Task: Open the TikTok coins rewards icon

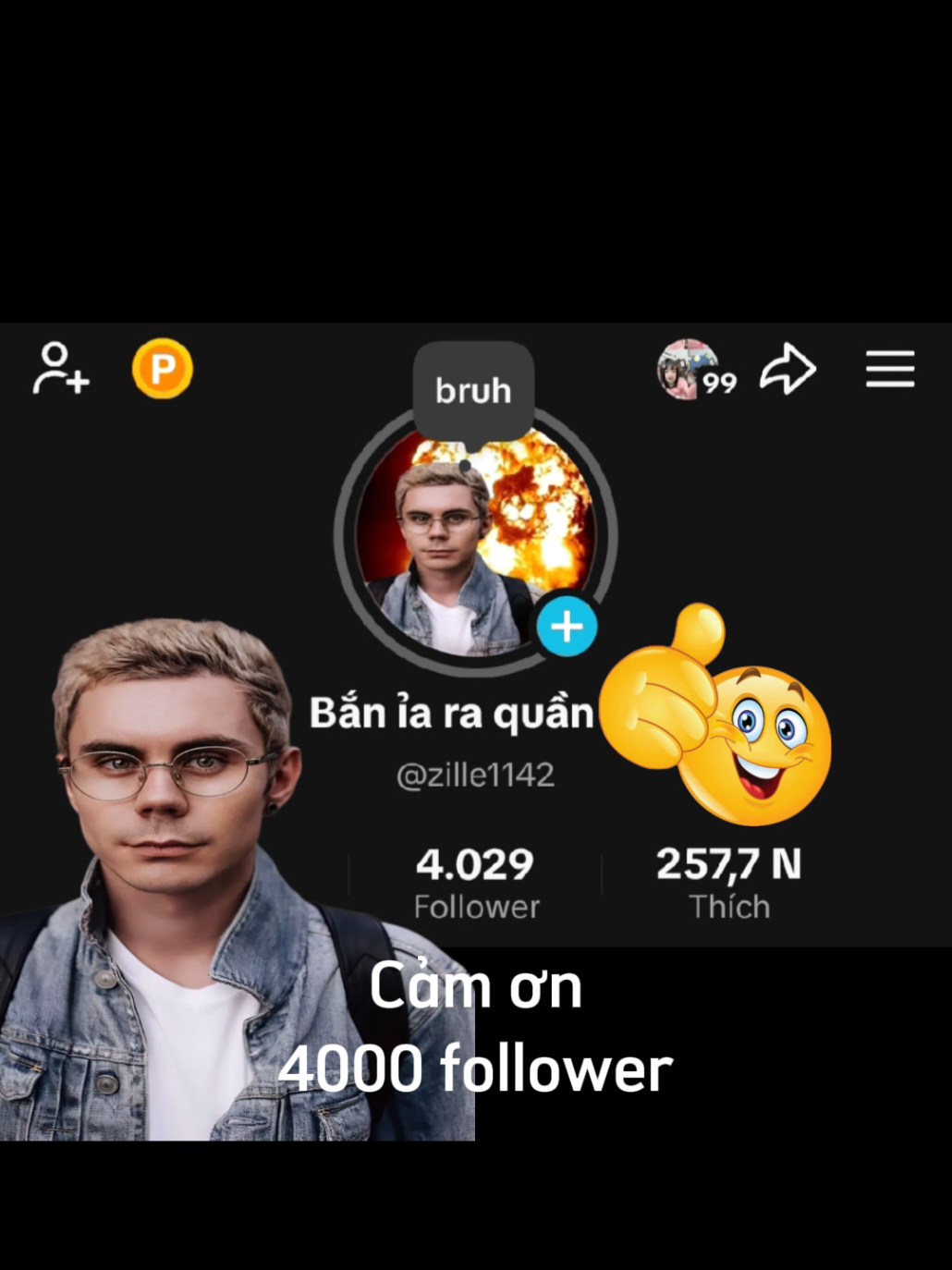Action: pyautogui.click(x=163, y=368)
